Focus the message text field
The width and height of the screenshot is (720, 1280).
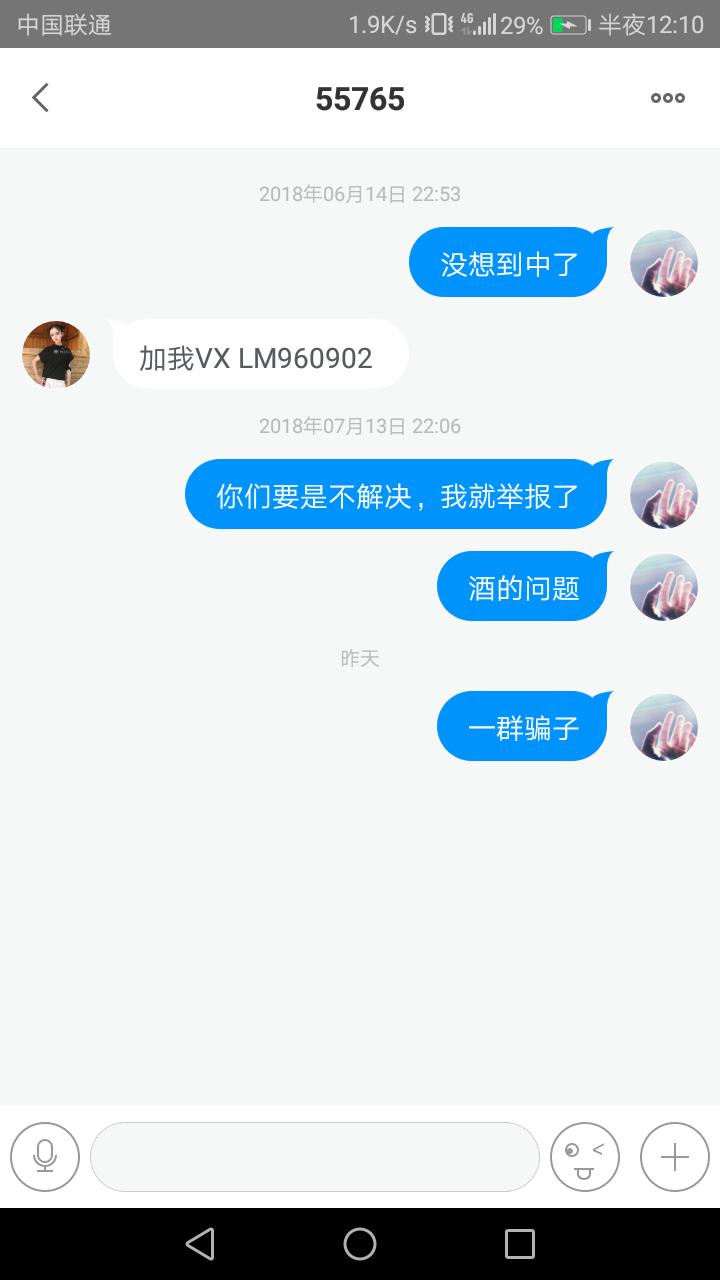[314, 1157]
